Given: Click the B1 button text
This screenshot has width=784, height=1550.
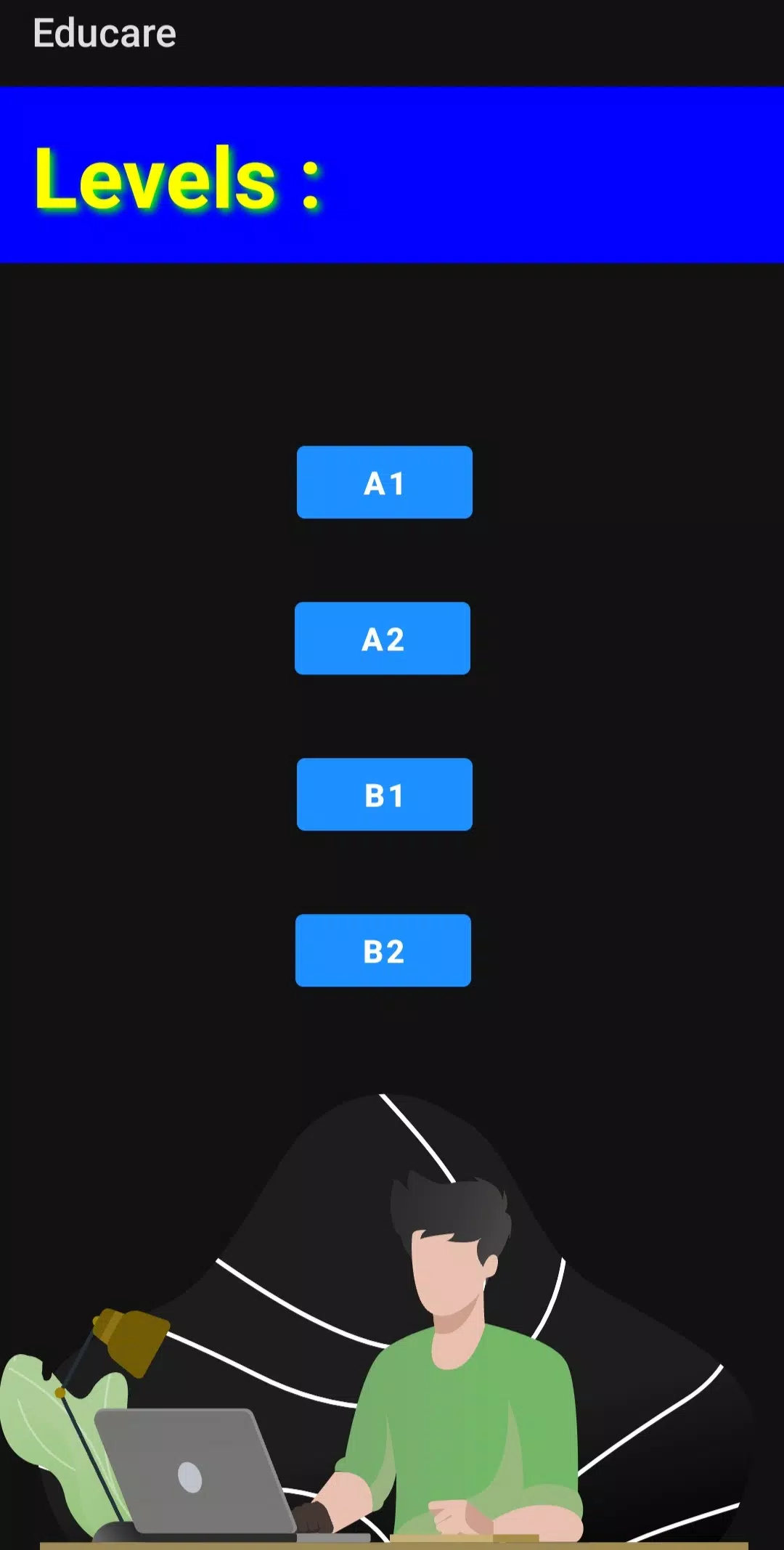Looking at the screenshot, I should point(384,794).
